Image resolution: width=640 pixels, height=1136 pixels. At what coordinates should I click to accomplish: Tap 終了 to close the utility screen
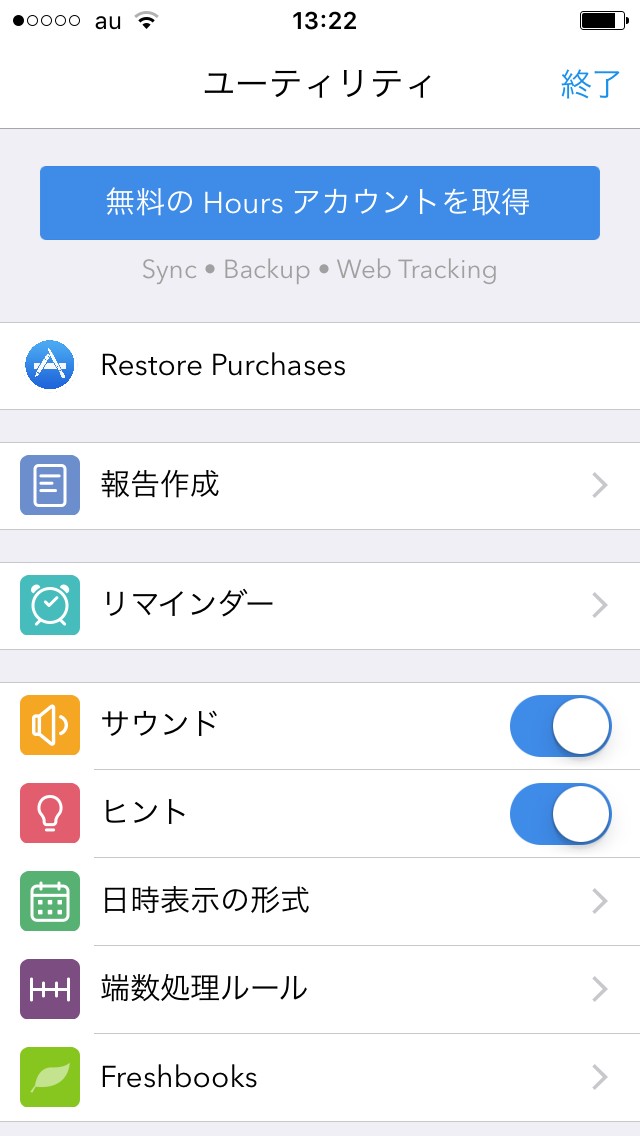pos(591,85)
